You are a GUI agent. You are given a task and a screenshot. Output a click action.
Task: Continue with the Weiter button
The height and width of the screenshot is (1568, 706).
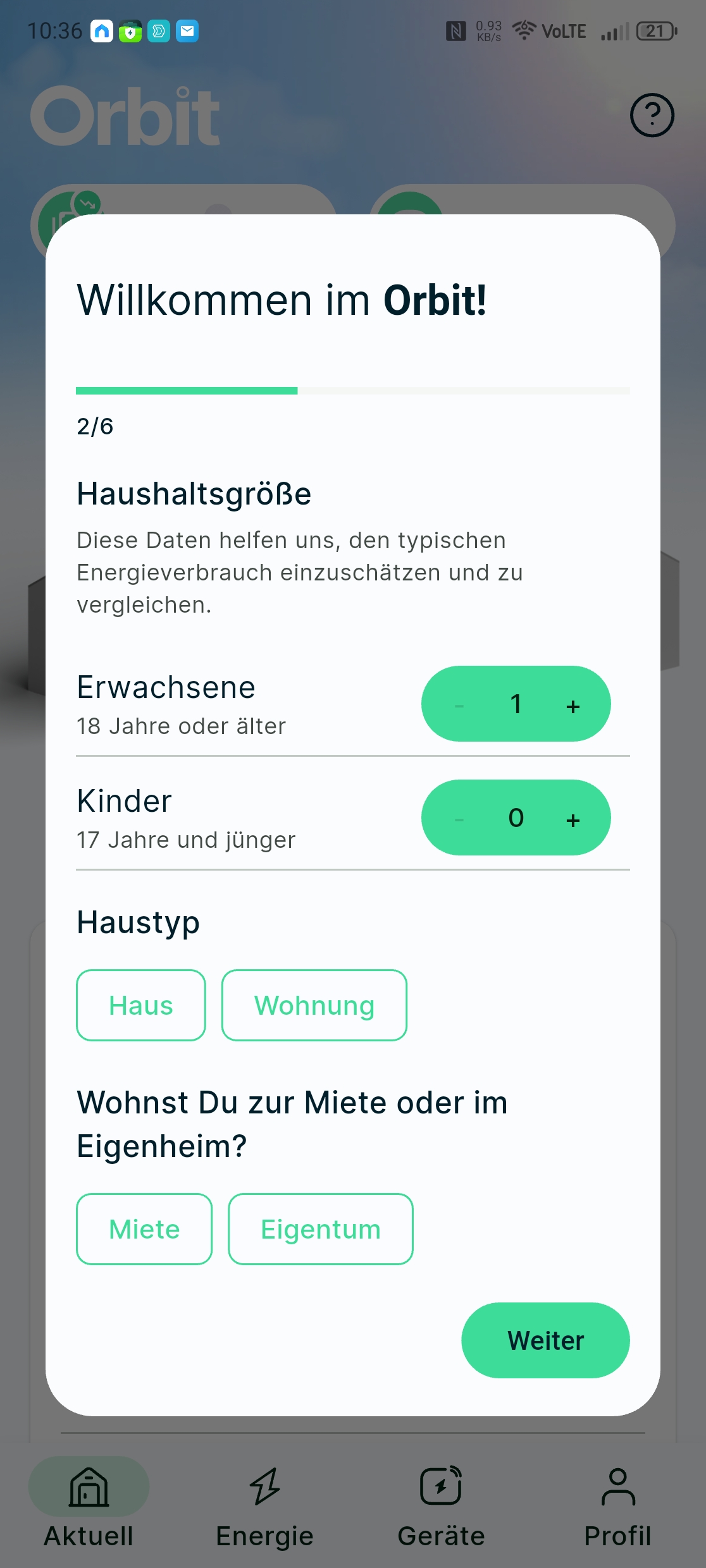[x=545, y=1340]
